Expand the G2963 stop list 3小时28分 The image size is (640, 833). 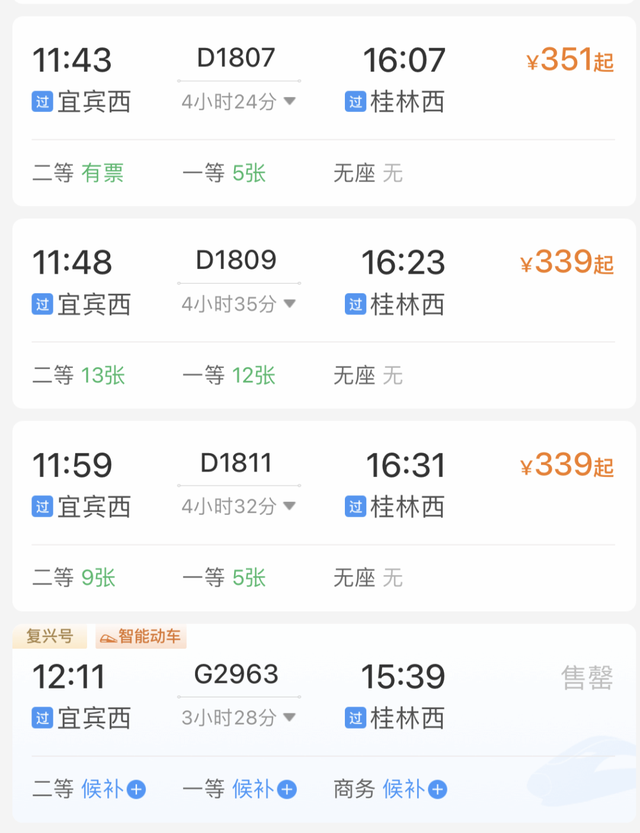click(239, 717)
